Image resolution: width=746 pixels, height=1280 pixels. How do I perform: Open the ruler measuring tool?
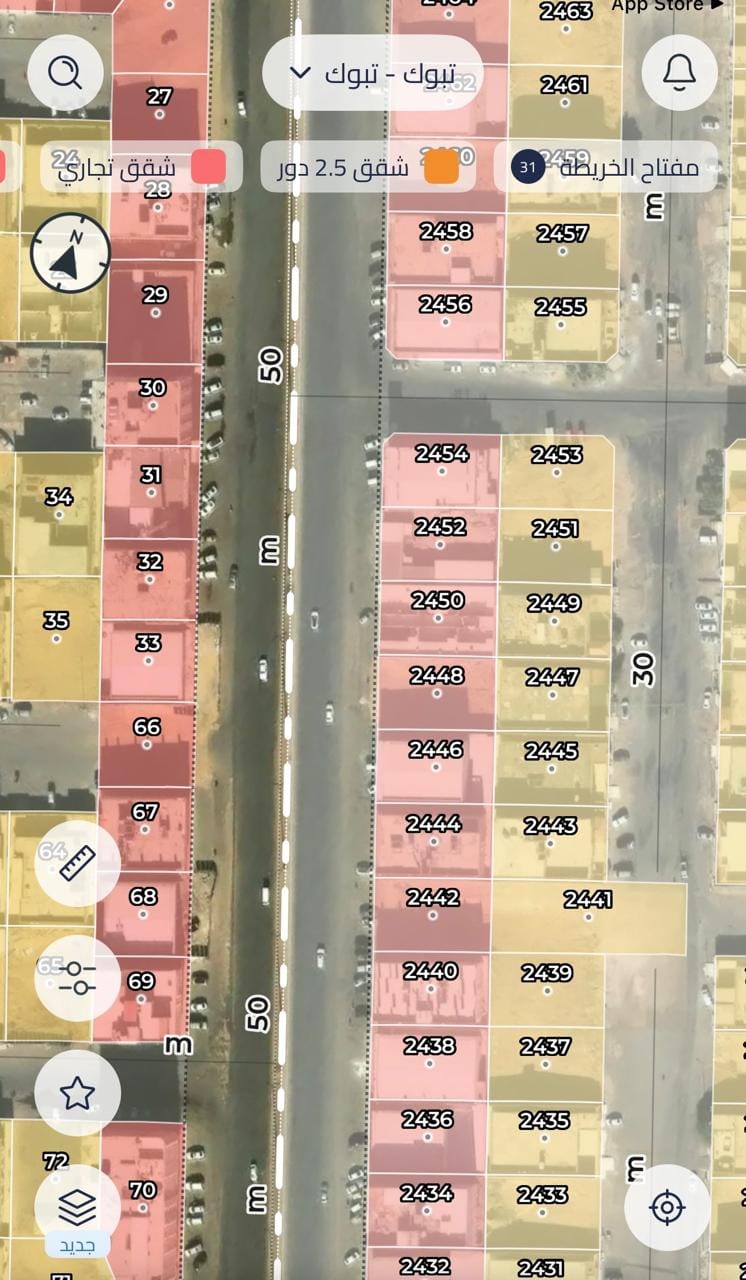click(77, 863)
